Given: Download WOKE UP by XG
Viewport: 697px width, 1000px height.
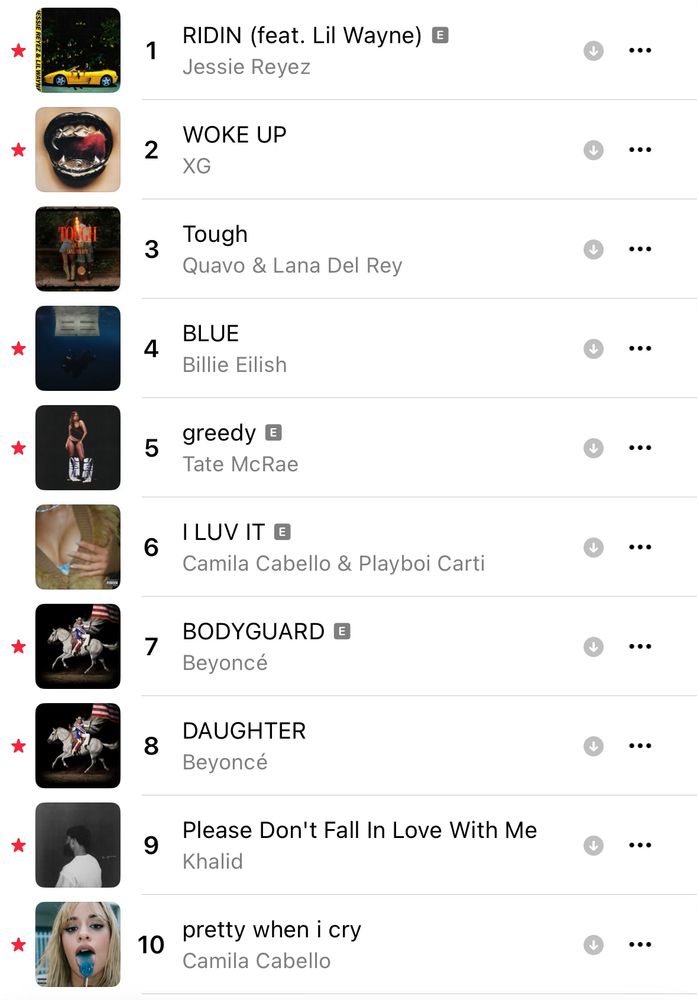Looking at the screenshot, I should coord(593,150).
